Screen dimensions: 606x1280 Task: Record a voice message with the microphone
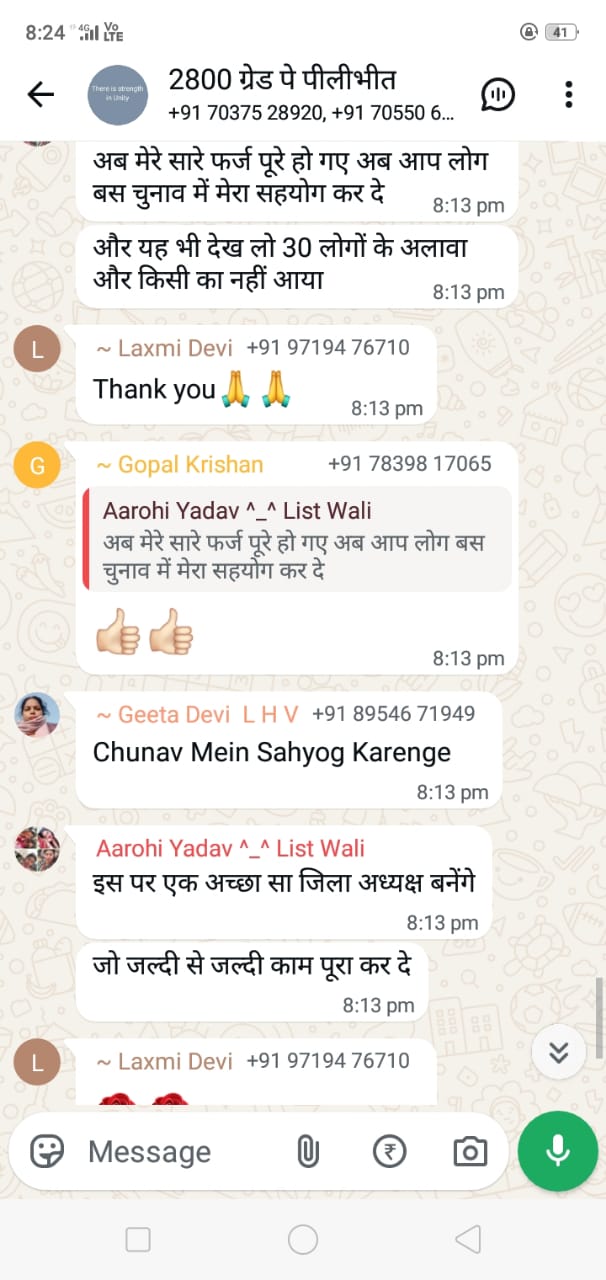558,1151
